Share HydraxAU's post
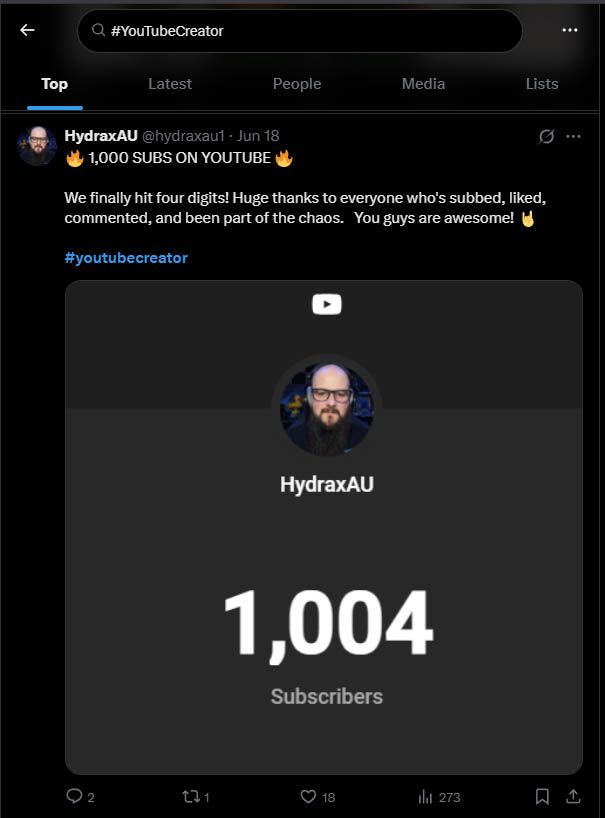Screen dimensions: 605x818 (x=573, y=797)
